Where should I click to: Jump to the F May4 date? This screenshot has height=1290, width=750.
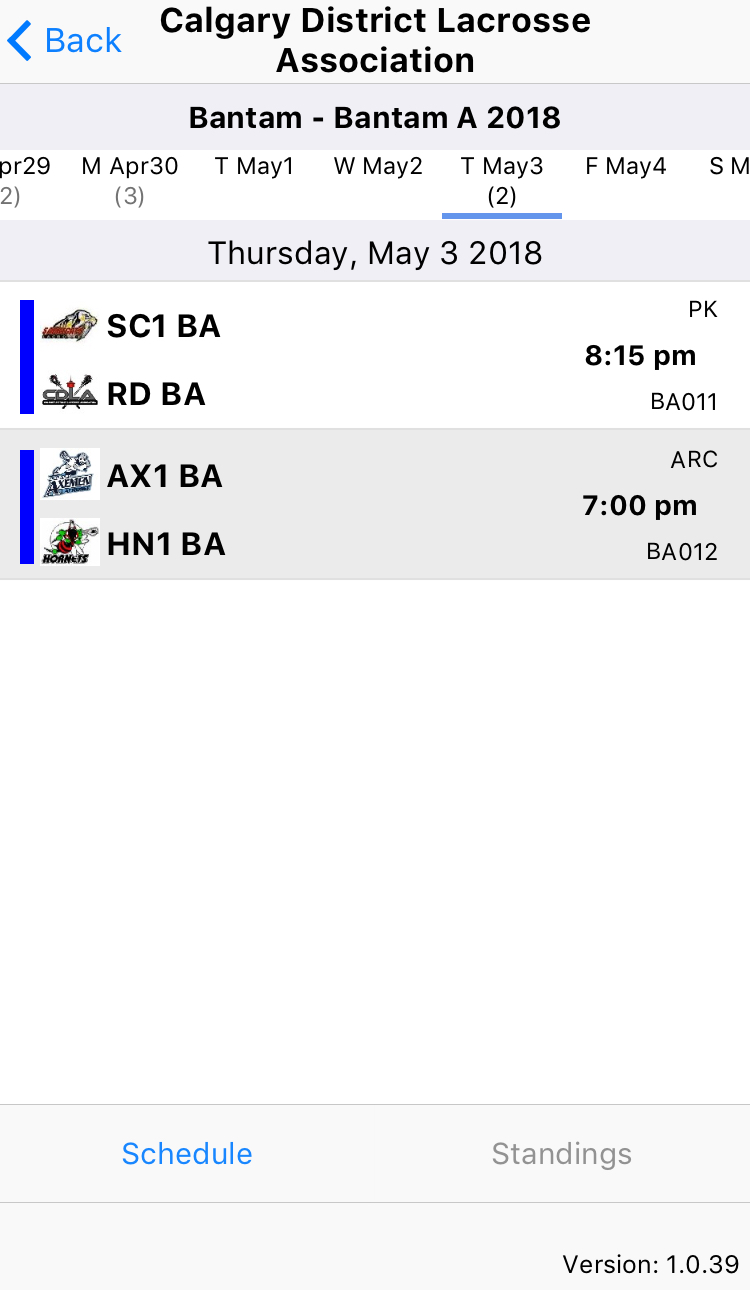626,181
